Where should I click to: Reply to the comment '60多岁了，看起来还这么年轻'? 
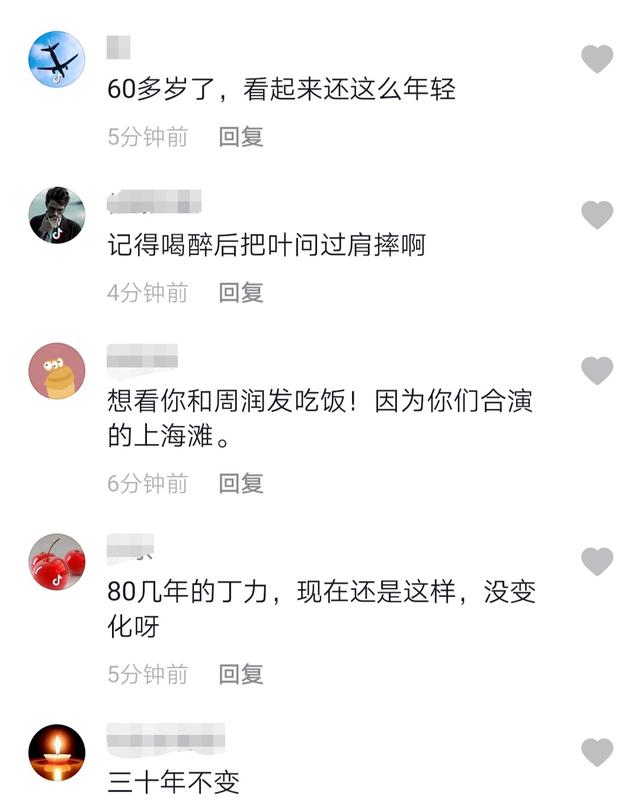click(241, 137)
